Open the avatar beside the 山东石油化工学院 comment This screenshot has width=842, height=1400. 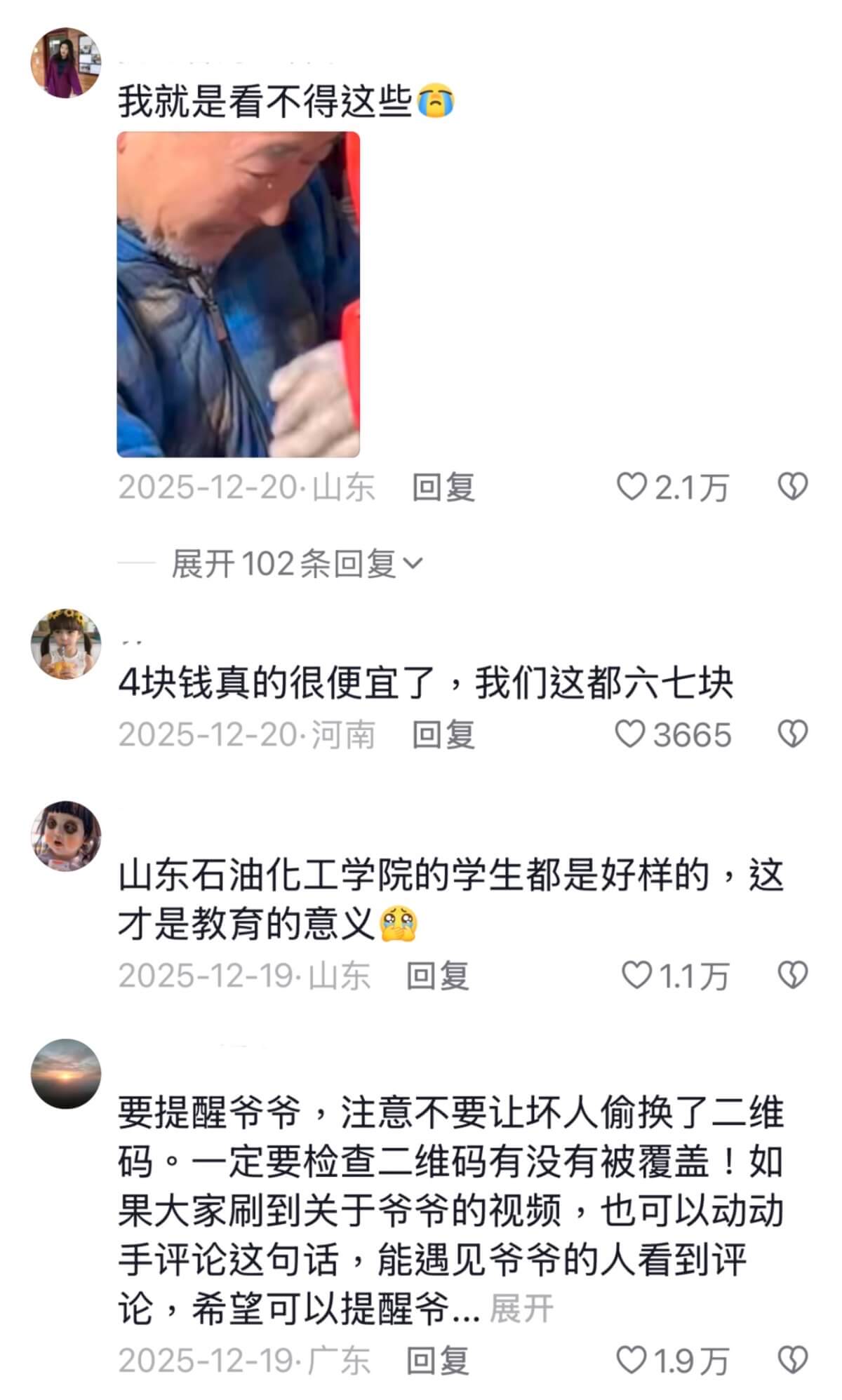click(66, 836)
